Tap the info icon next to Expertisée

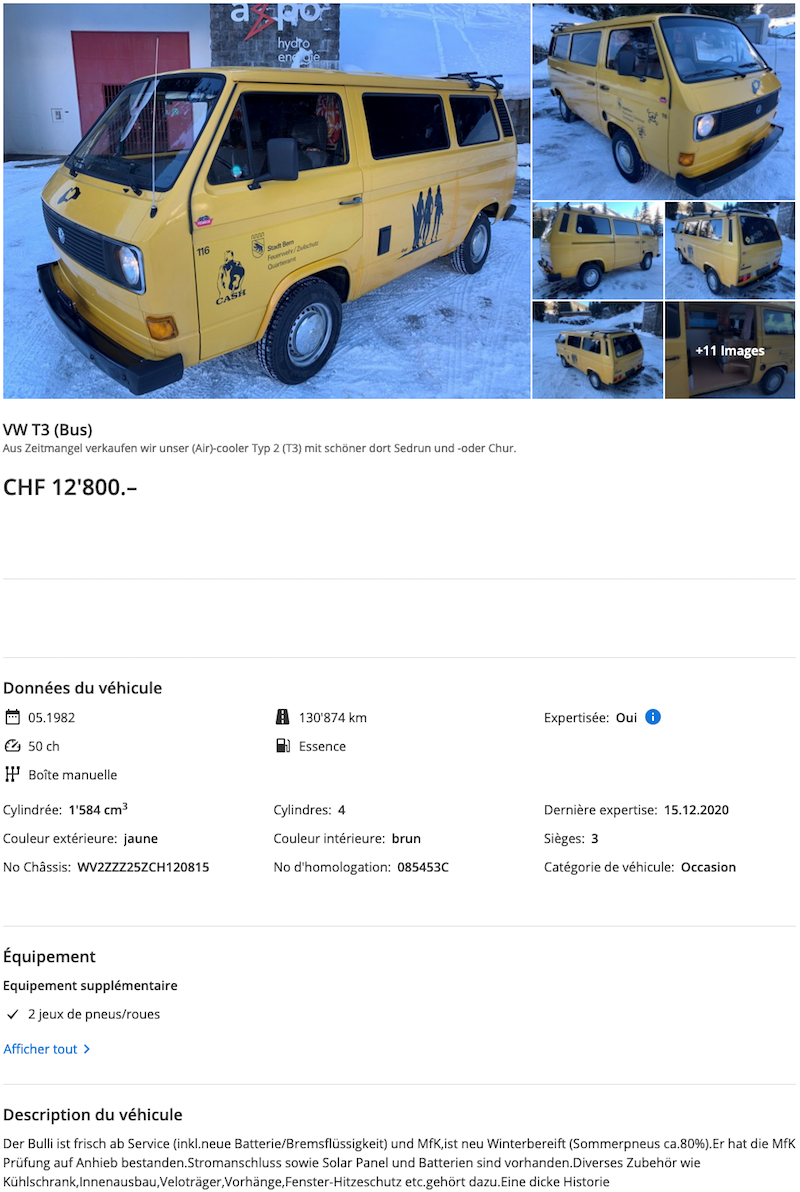pos(653,717)
